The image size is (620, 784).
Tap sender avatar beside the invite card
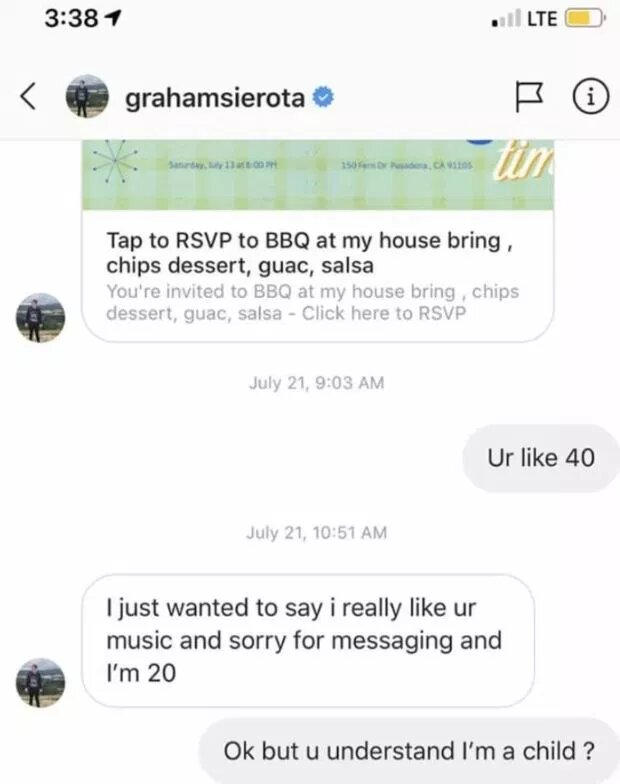click(41, 320)
